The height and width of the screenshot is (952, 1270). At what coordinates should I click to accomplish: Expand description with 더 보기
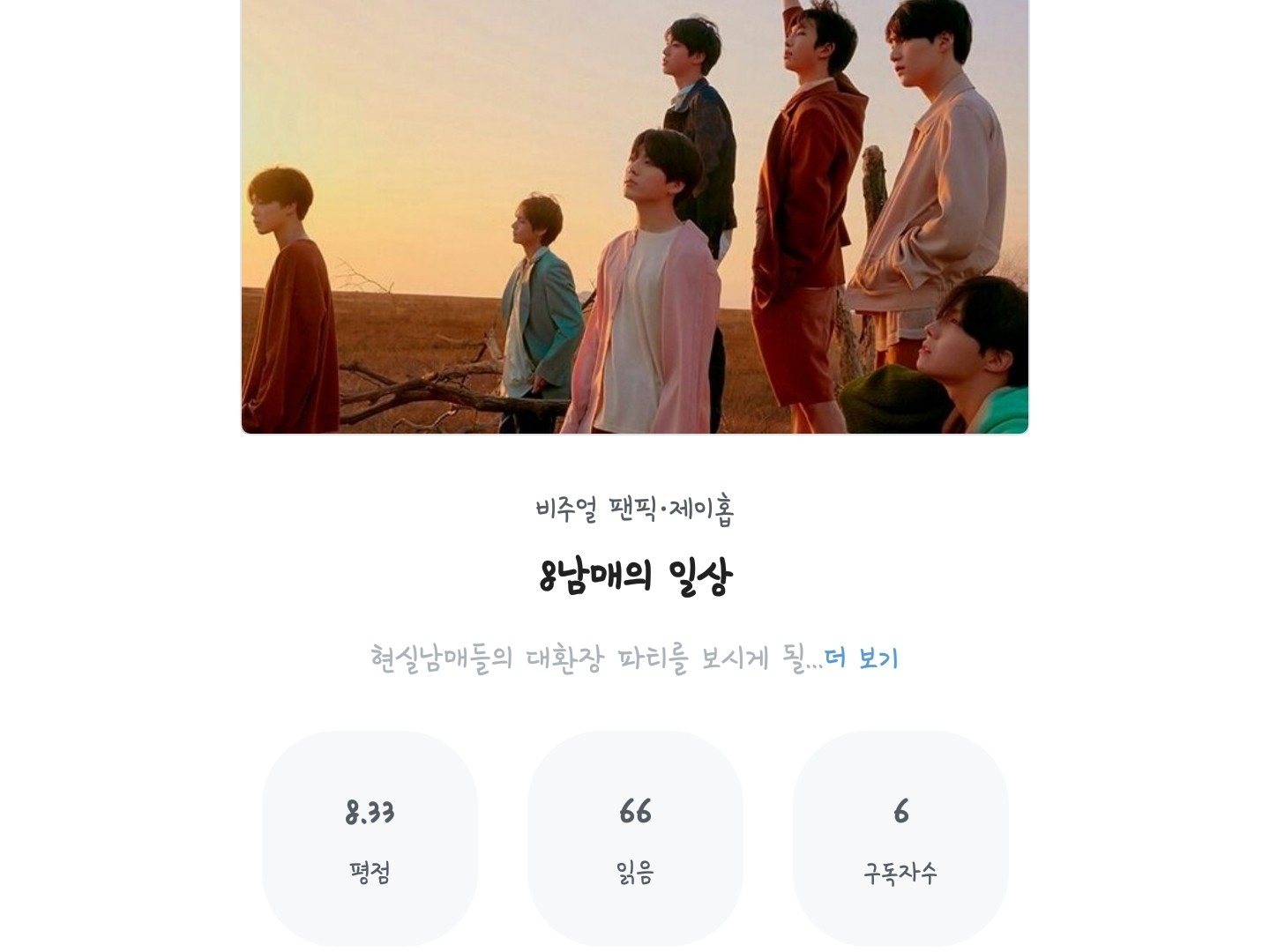[x=861, y=658]
